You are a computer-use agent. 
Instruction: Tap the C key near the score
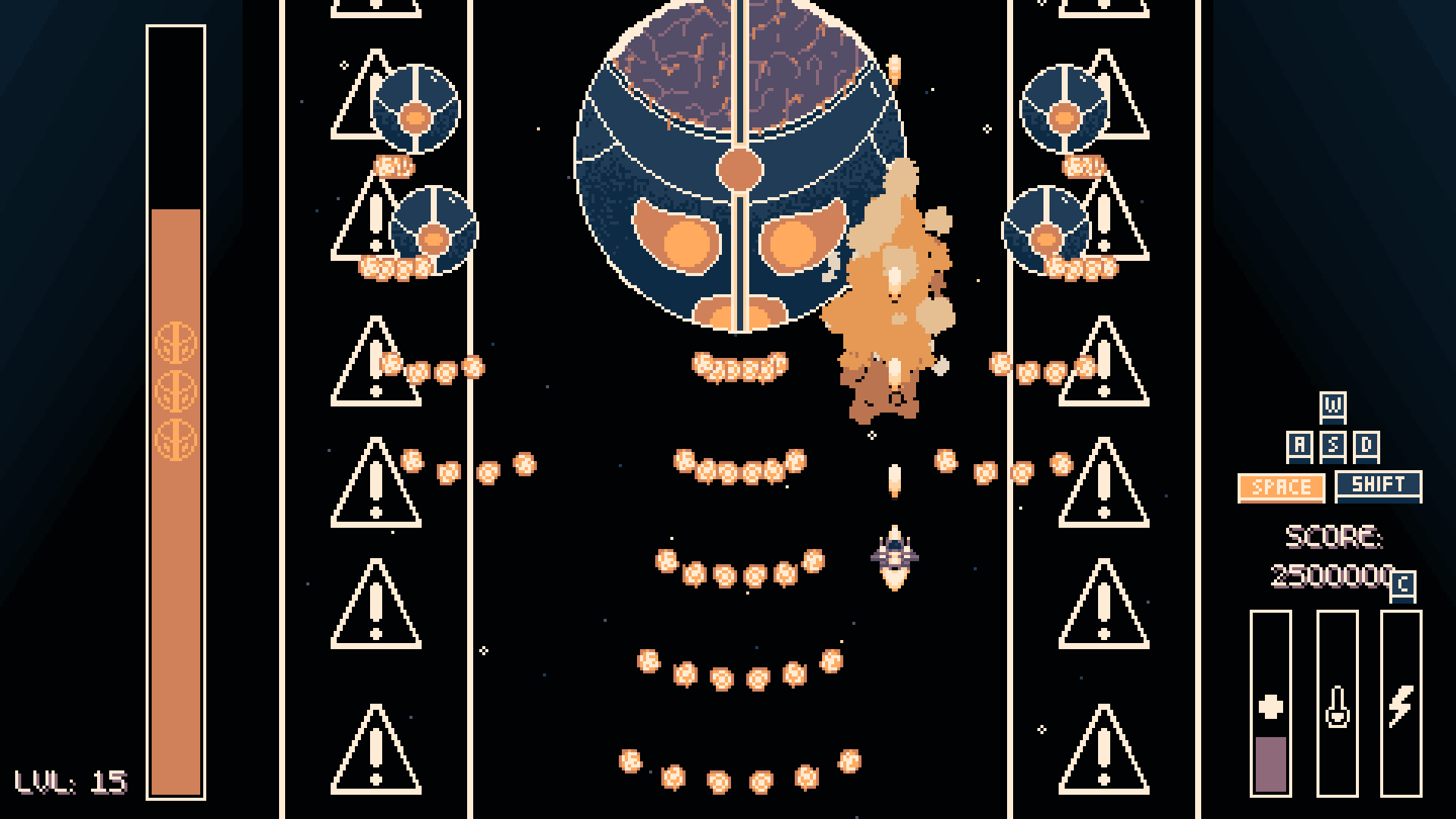1402,585
